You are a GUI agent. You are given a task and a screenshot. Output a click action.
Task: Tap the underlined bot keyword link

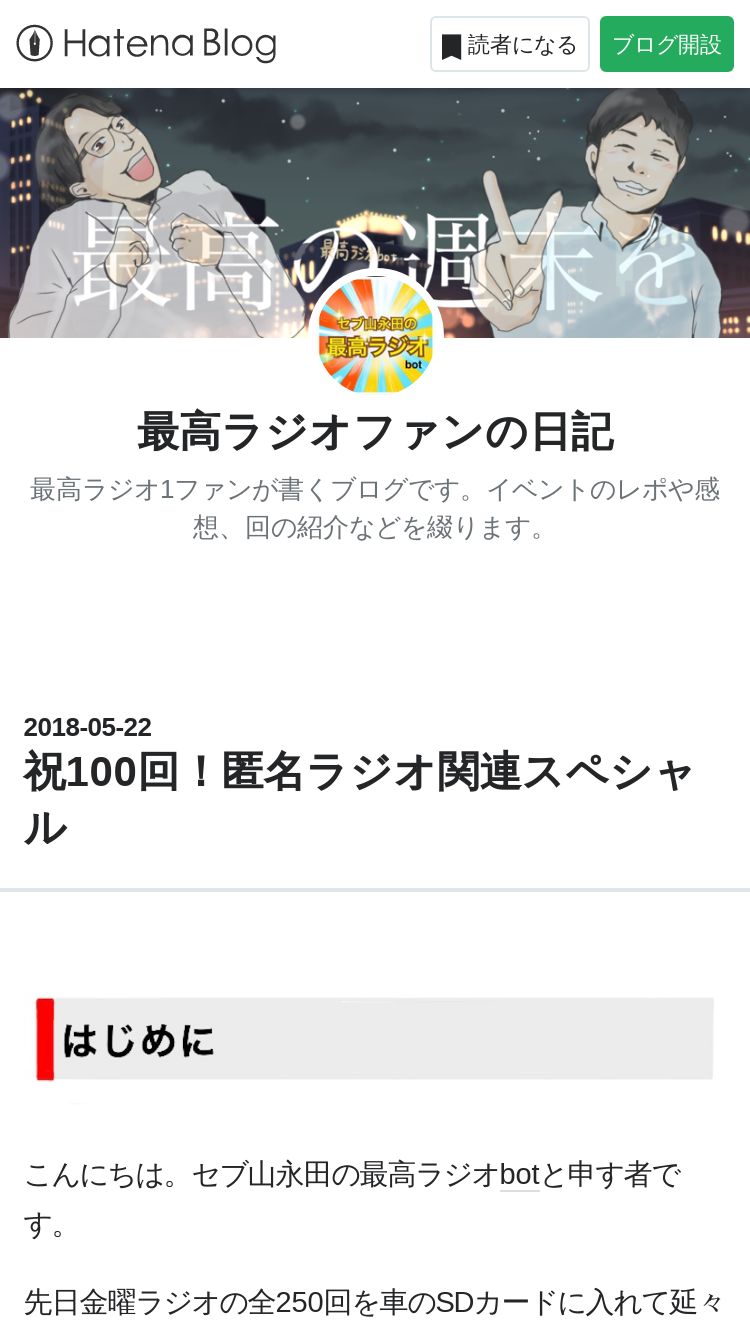(x=520, y=1174)
